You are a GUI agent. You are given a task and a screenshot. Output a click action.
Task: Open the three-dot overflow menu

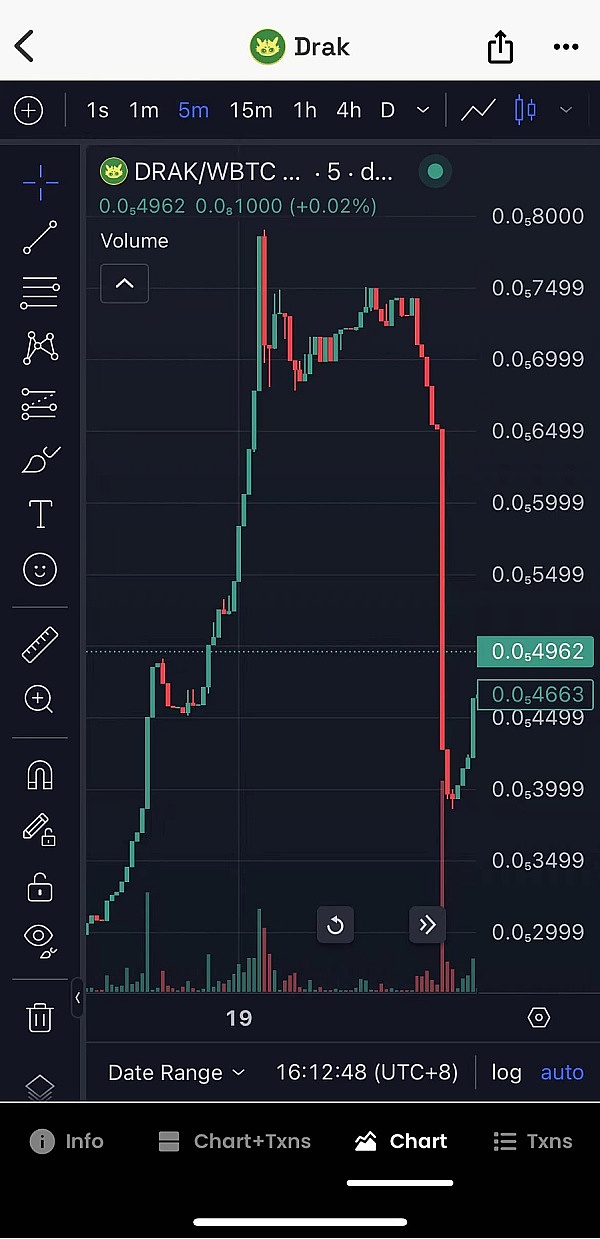tap(565, 47)
